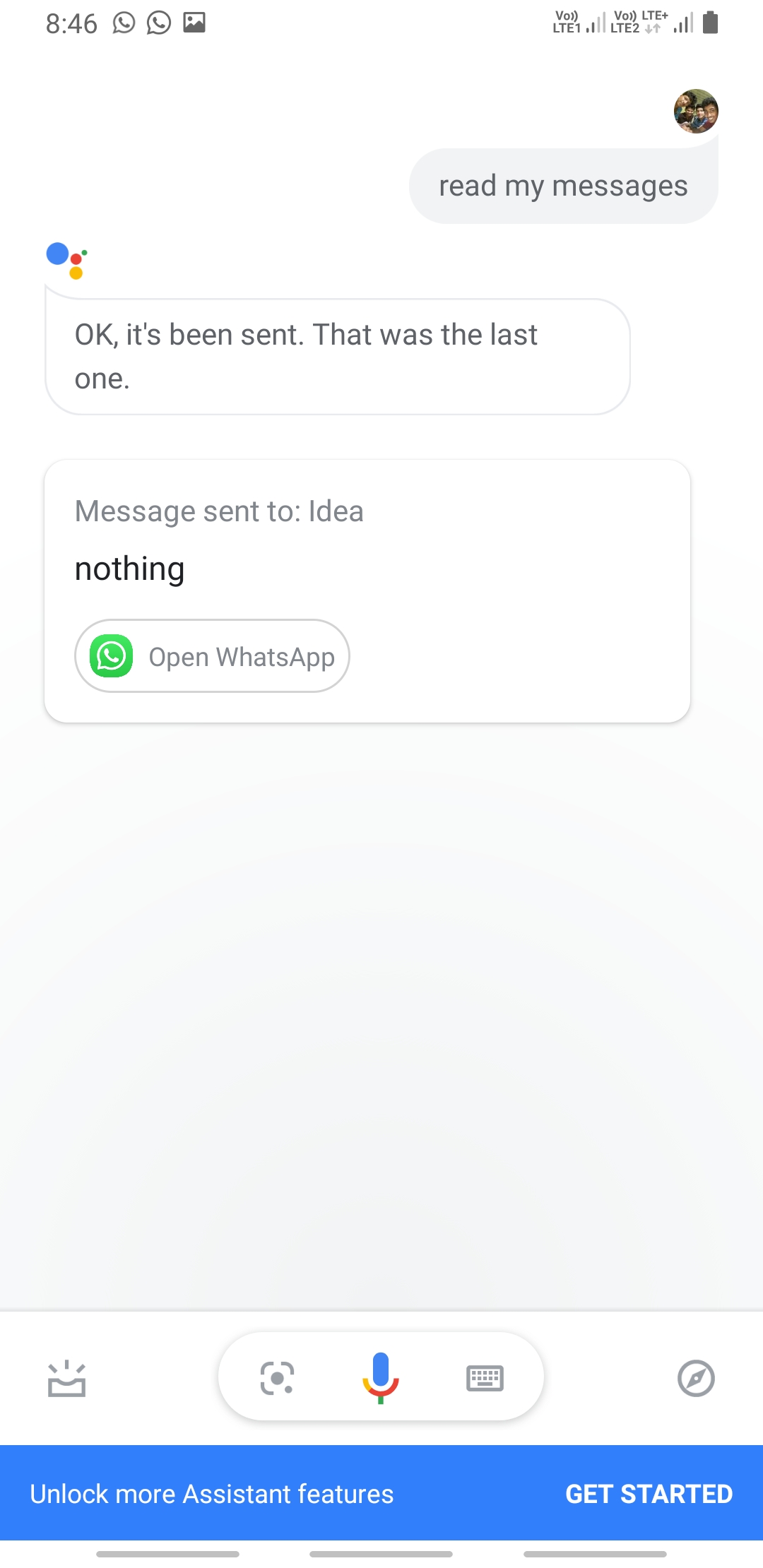Open the Explore compass icon

pyautogui.click(x=696, y=1378)
